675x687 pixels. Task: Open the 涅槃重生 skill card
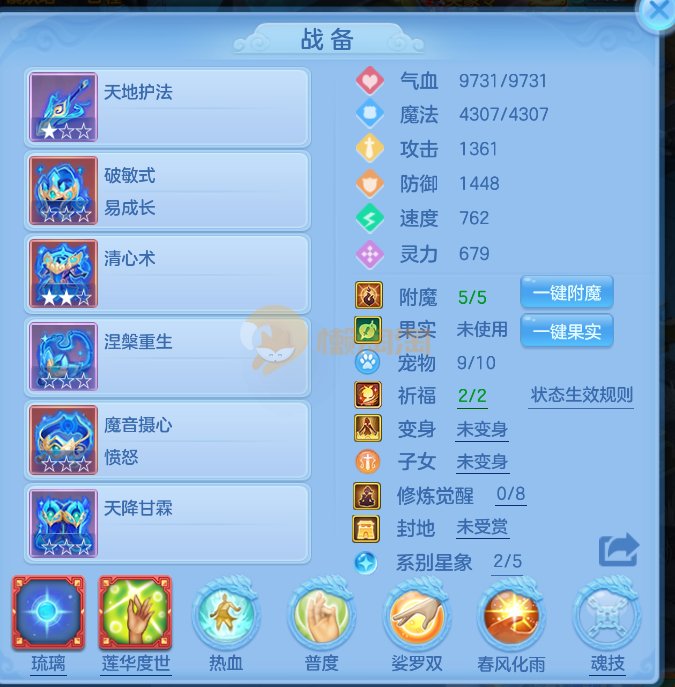pyautogui.click(x=167, y=357)
